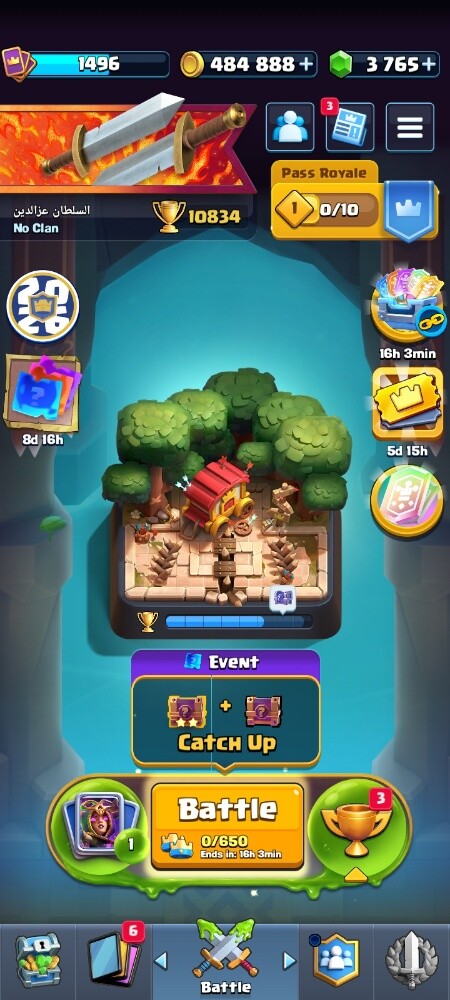The image size is (450, 1000).
Task: Add more gold coins
Action: (x=307, y=64)
